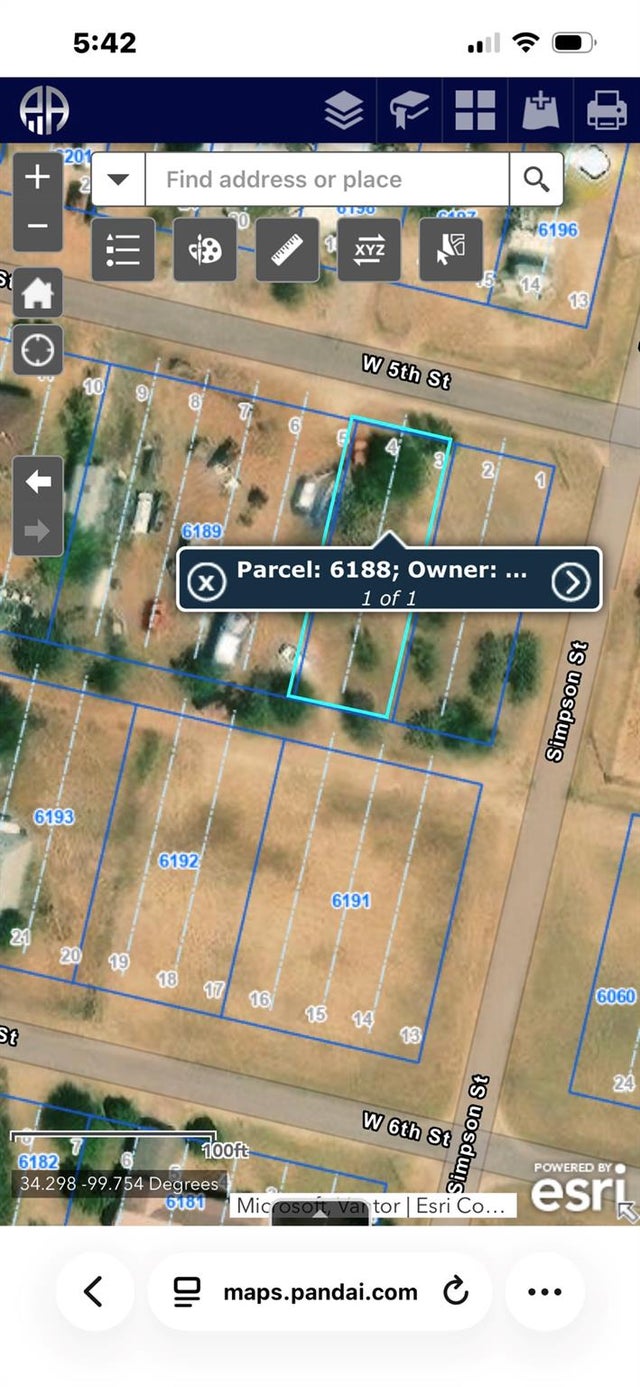Tap the Find address or place field
Viewport: 640px width, 1387px height.
(327, 180)
